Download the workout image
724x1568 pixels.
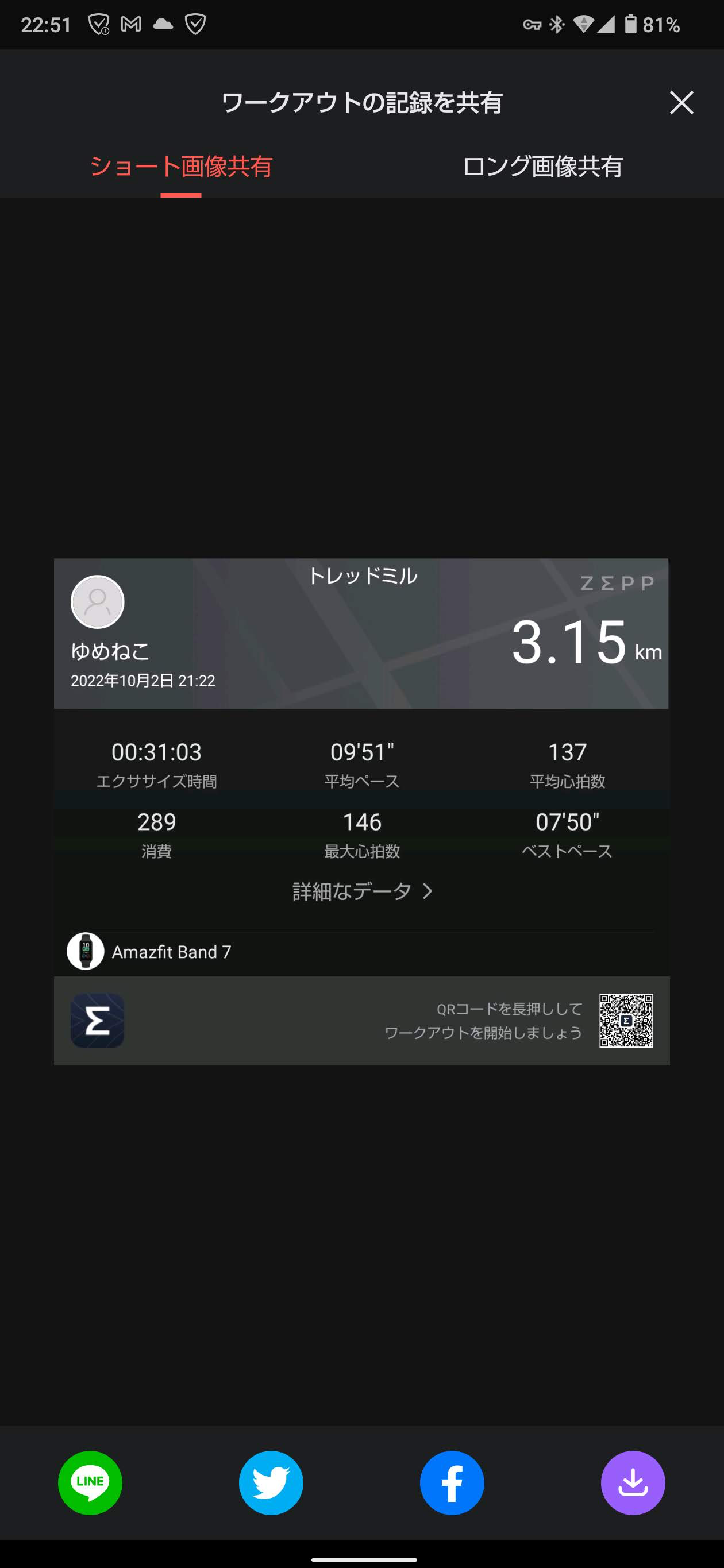pyautogui.click(x=633, y=1483)
